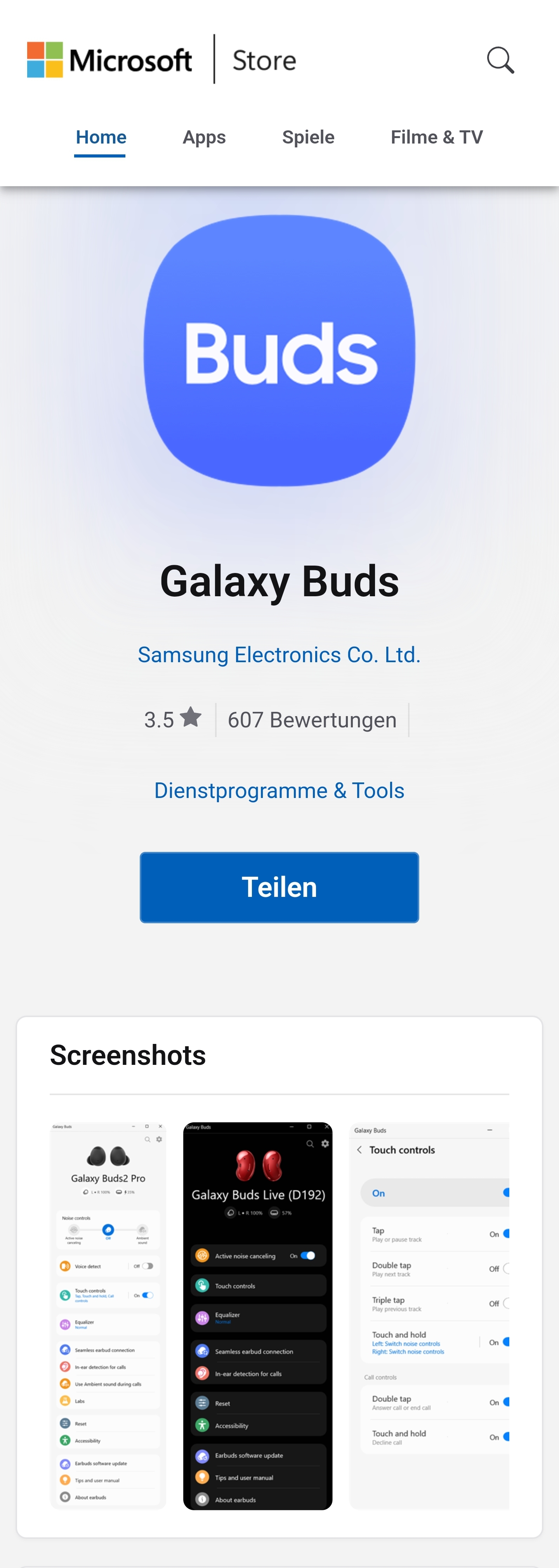Click the settings gear in the Galaxy Buds Live screenshot

pyautogui.click(x=325, y=1144)
